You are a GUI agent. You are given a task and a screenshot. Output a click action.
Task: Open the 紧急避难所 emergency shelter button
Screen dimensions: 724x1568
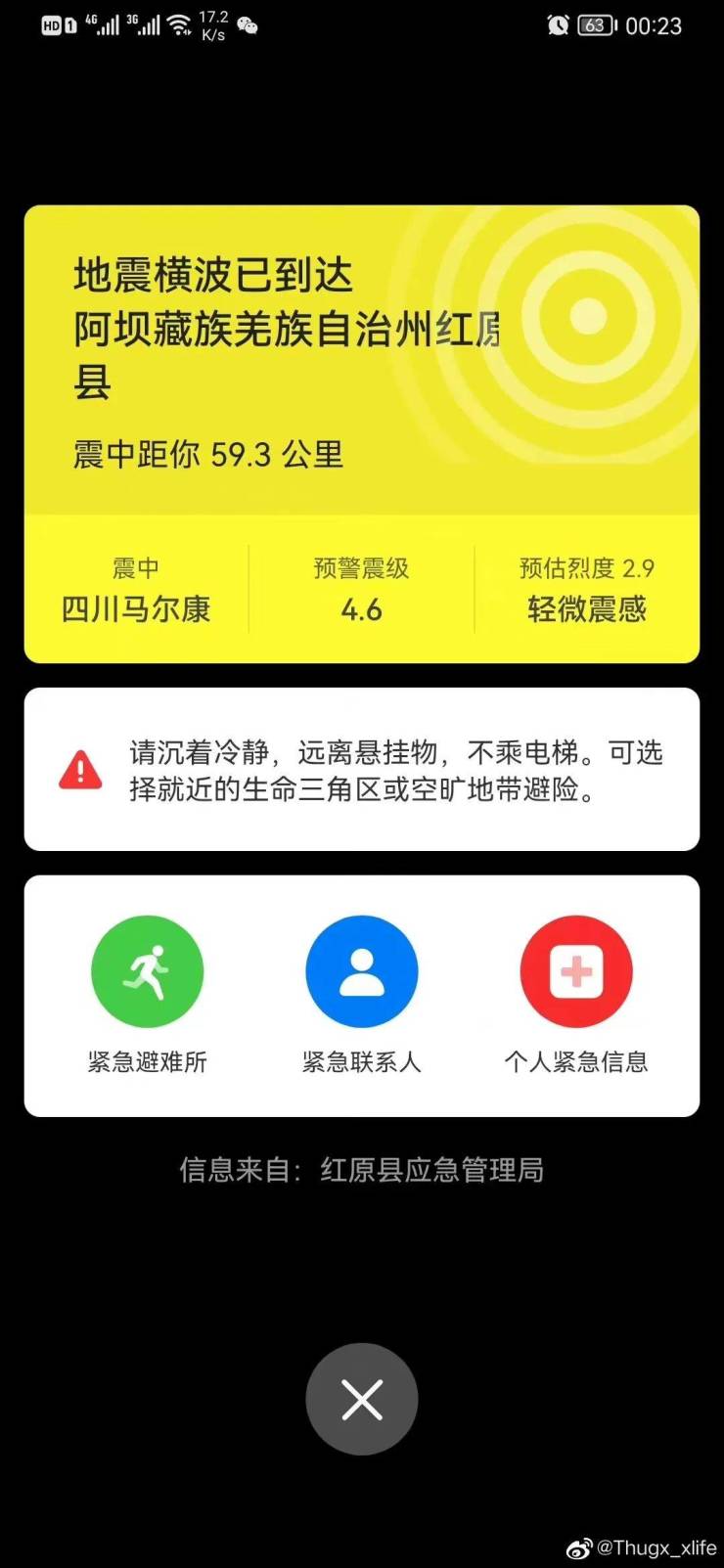(147, 971)
